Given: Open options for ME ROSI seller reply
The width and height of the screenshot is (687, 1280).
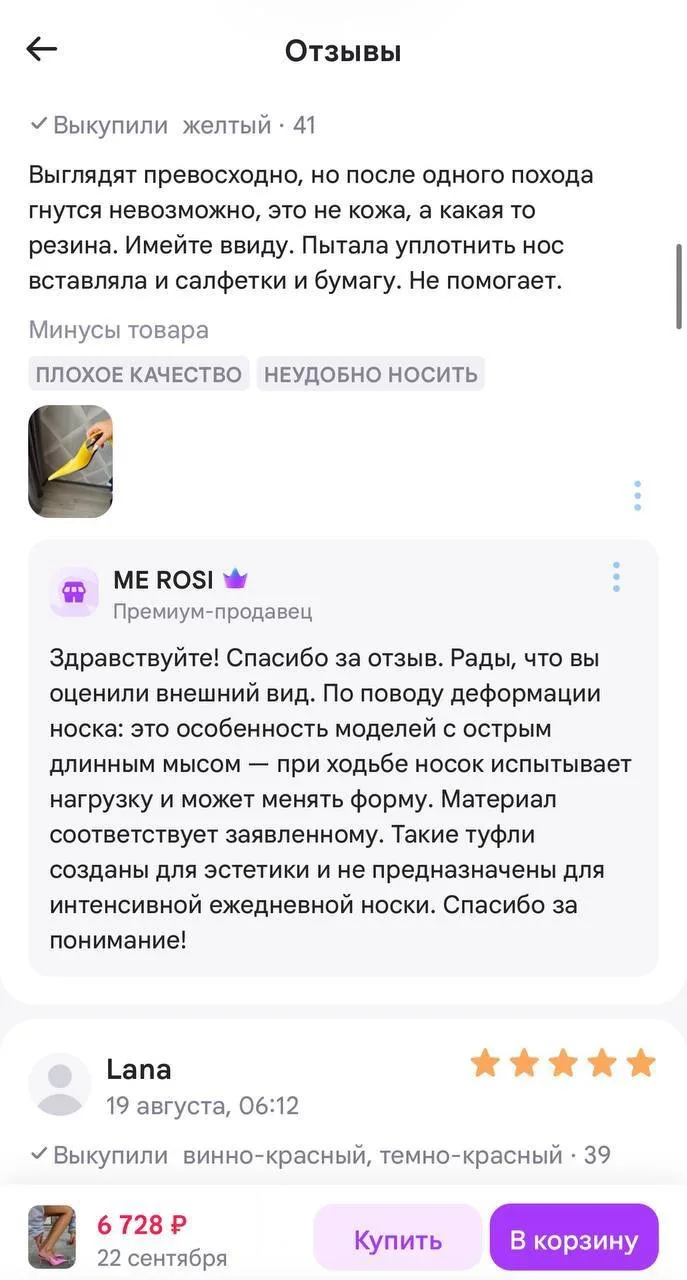Looking at the screenshot, I should [616, 577].
